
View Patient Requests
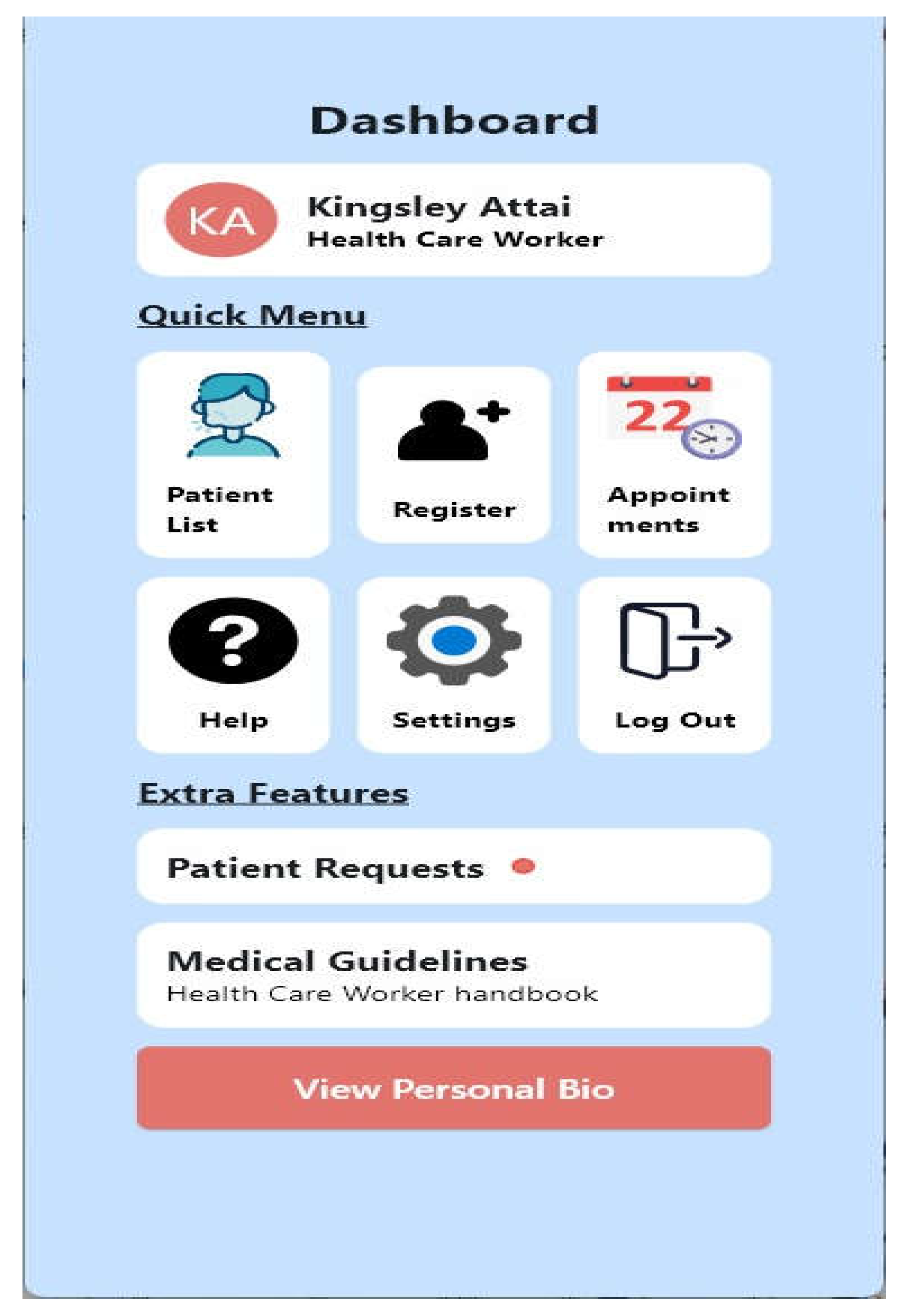(x=453, y=867)
